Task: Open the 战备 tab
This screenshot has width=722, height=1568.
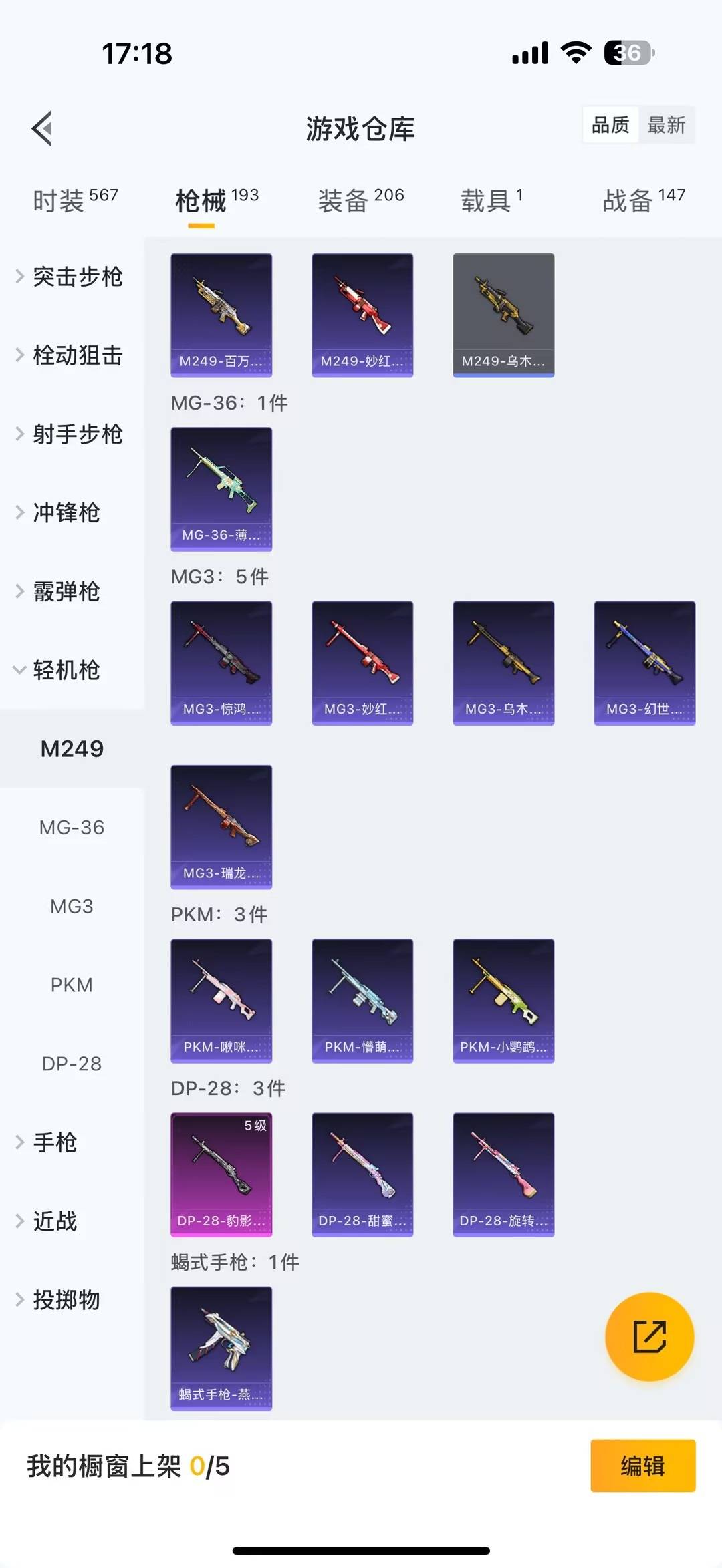Action: pos(643,200)
